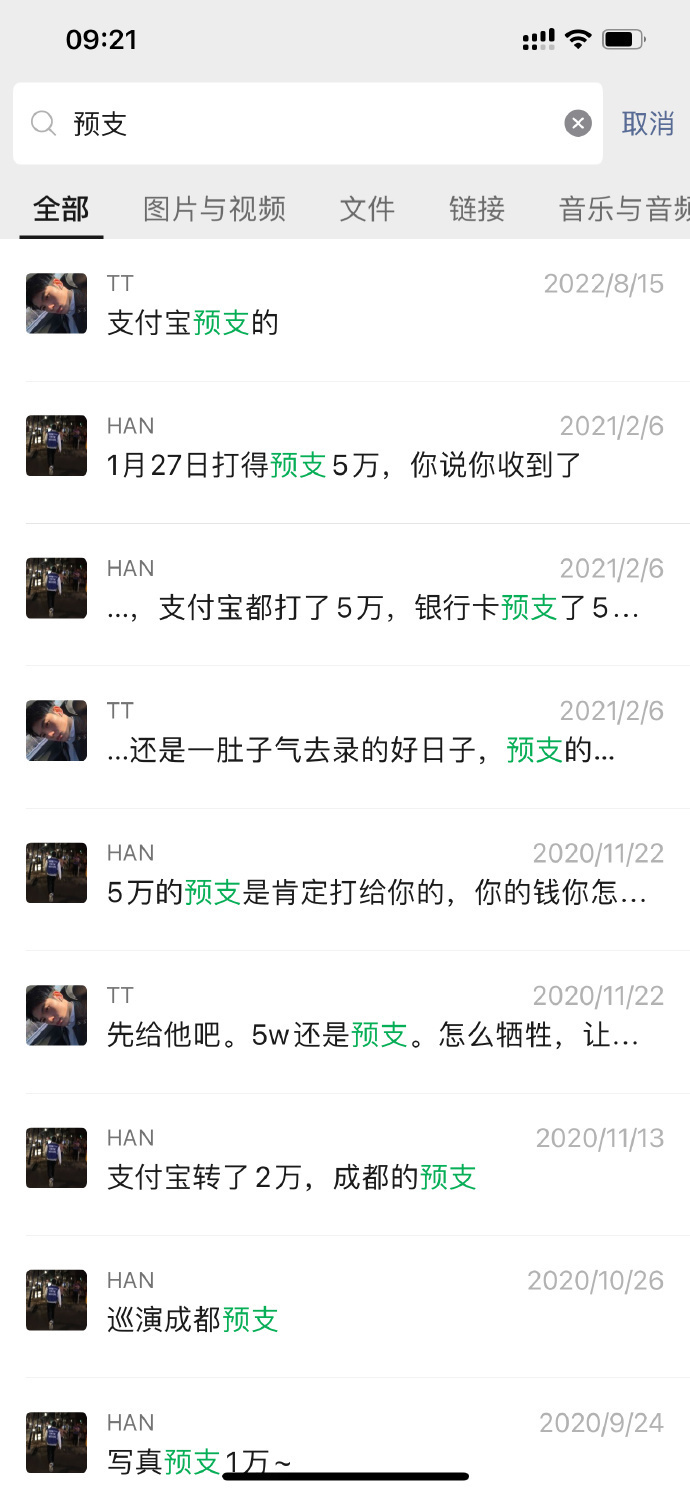Switch to the 文件 tab
Screen dimensions: 690x1493
[x=367, y=209]
